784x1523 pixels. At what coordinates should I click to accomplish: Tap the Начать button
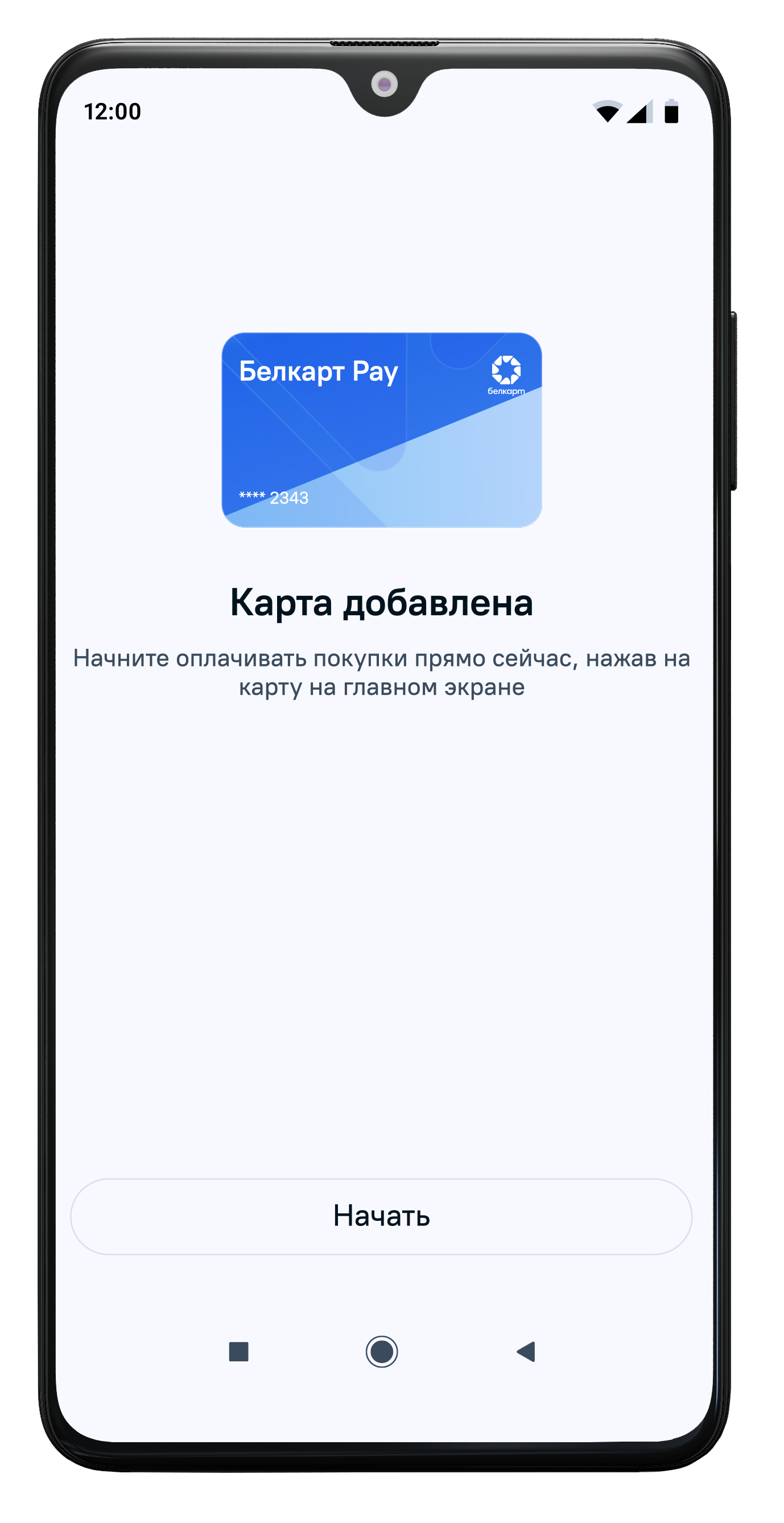click(381, 1216)
